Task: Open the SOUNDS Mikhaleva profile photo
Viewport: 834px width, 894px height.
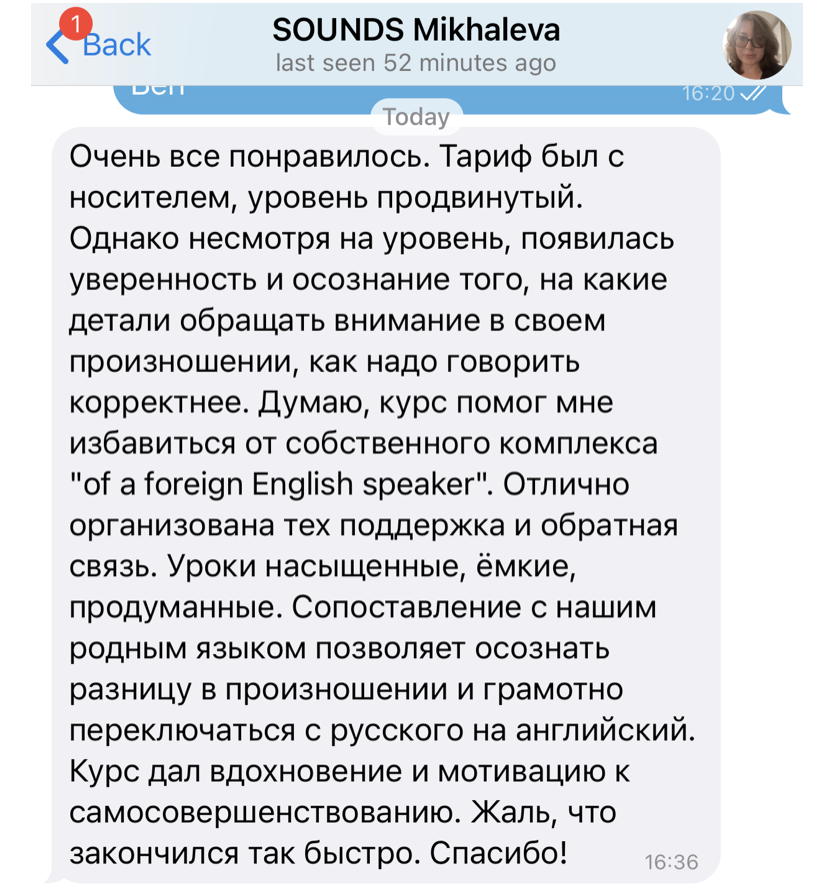Action: 757,45
